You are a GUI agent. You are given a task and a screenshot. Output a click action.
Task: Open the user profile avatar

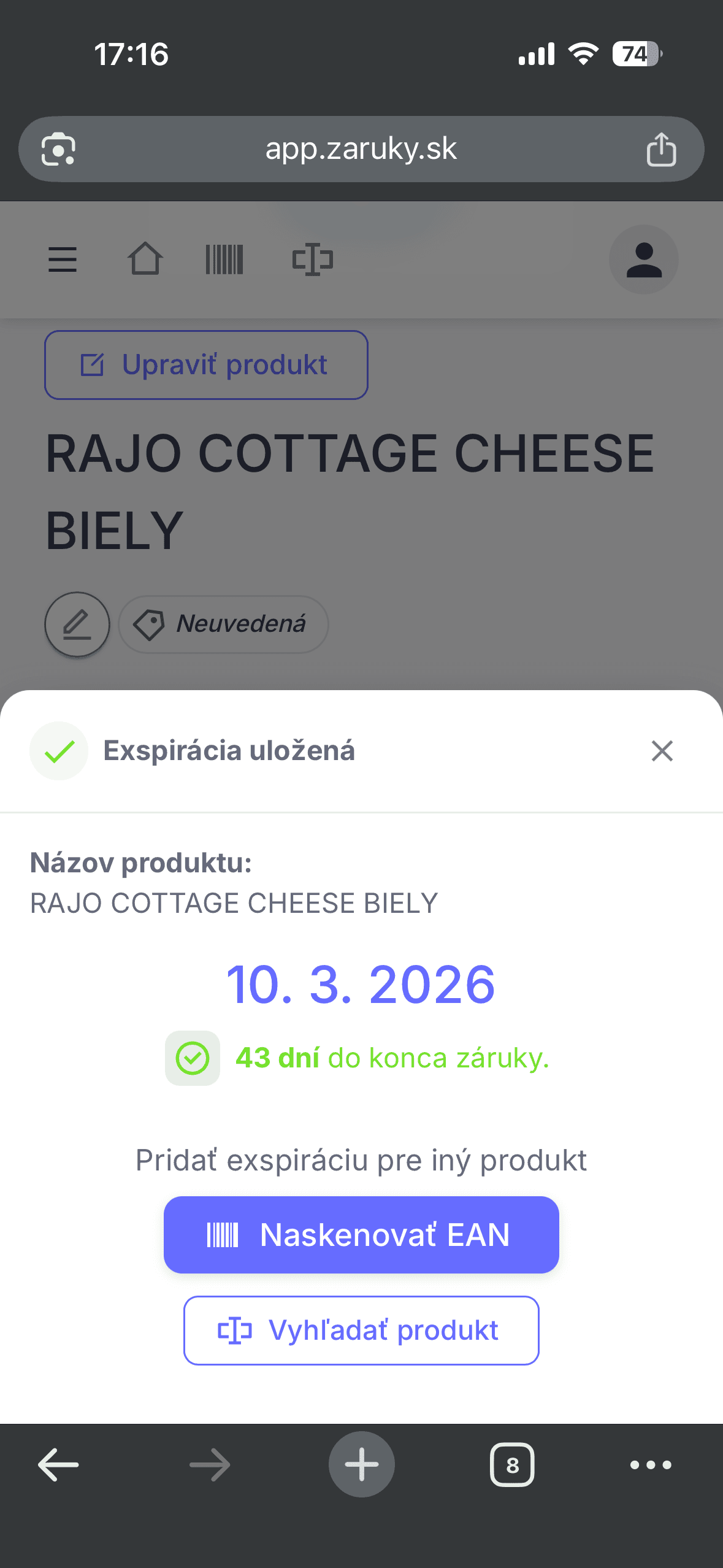643,259
